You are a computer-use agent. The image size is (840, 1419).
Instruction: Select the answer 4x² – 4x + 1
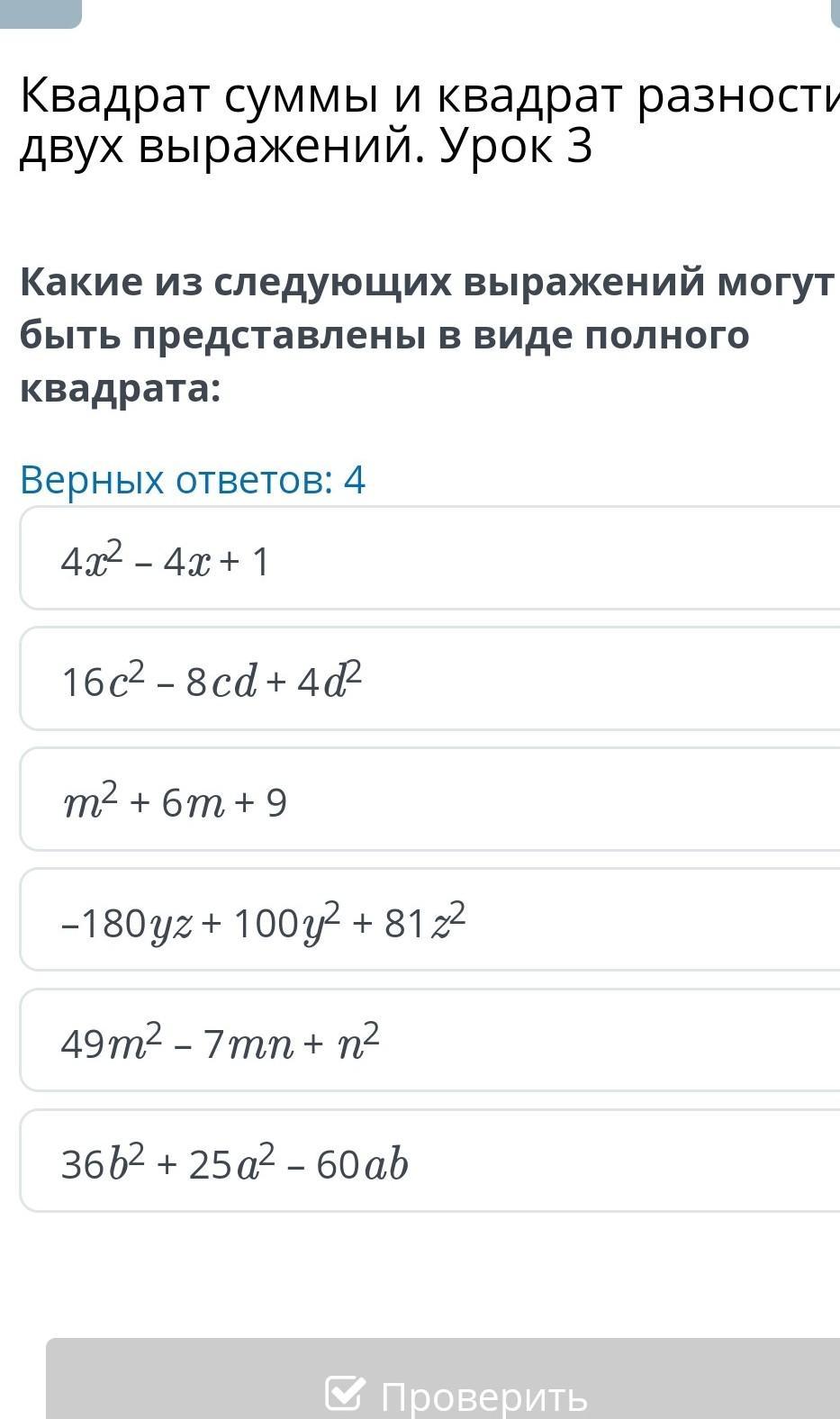click(430, 557)
